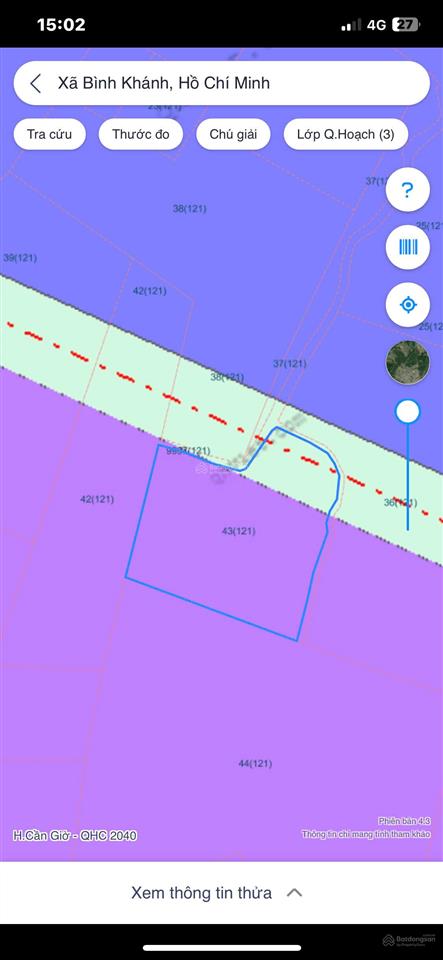Open the question mark help button

(408, 190)
